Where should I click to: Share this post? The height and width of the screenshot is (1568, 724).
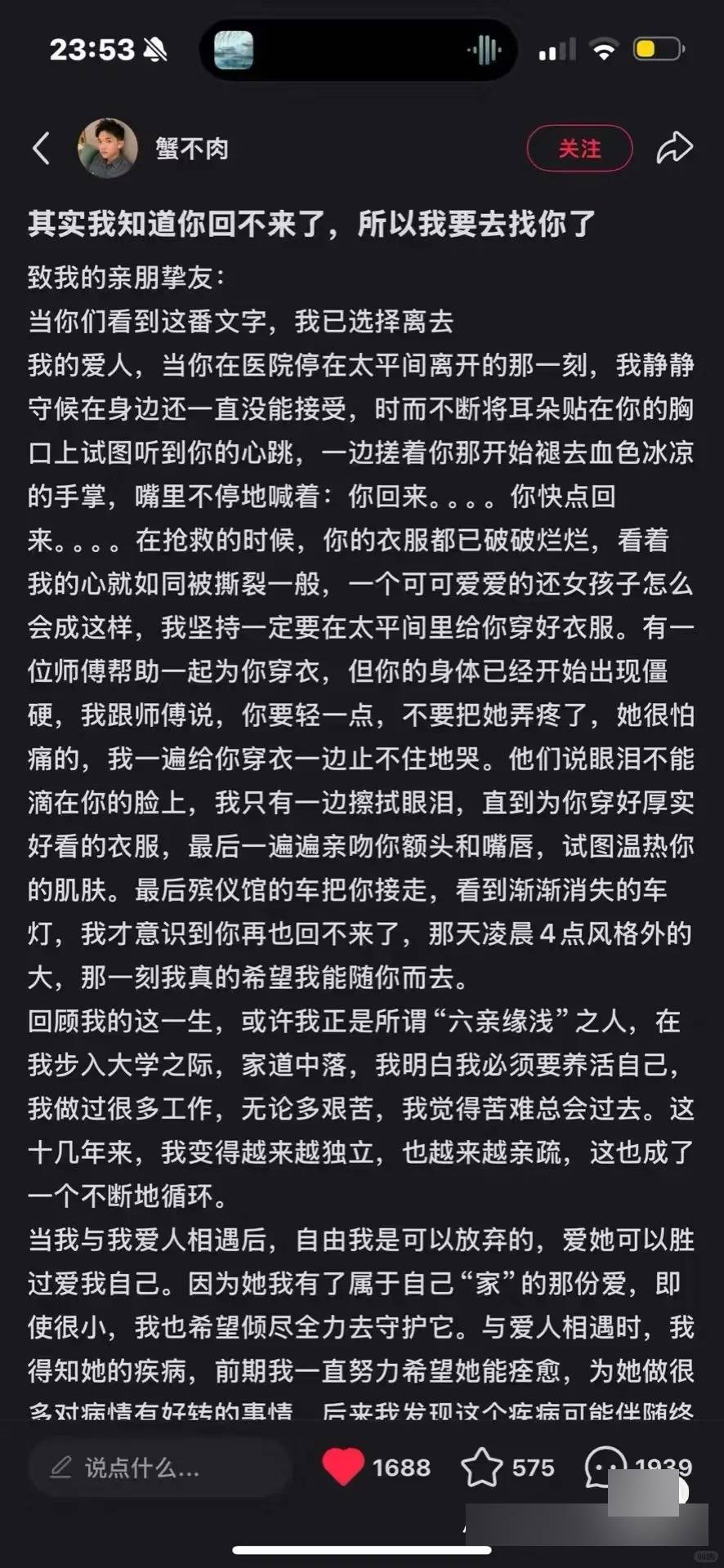tap(674, 148)
